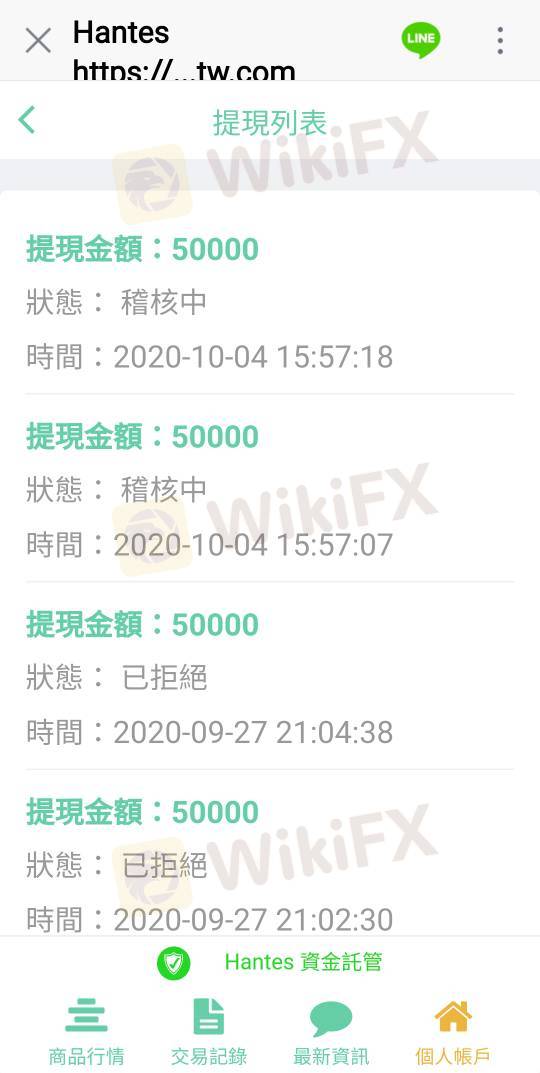The height and width of the screenshot is (1073, 540).
Task: Switch to the 最新資訊 tab
Action: tap(331, 1031)
